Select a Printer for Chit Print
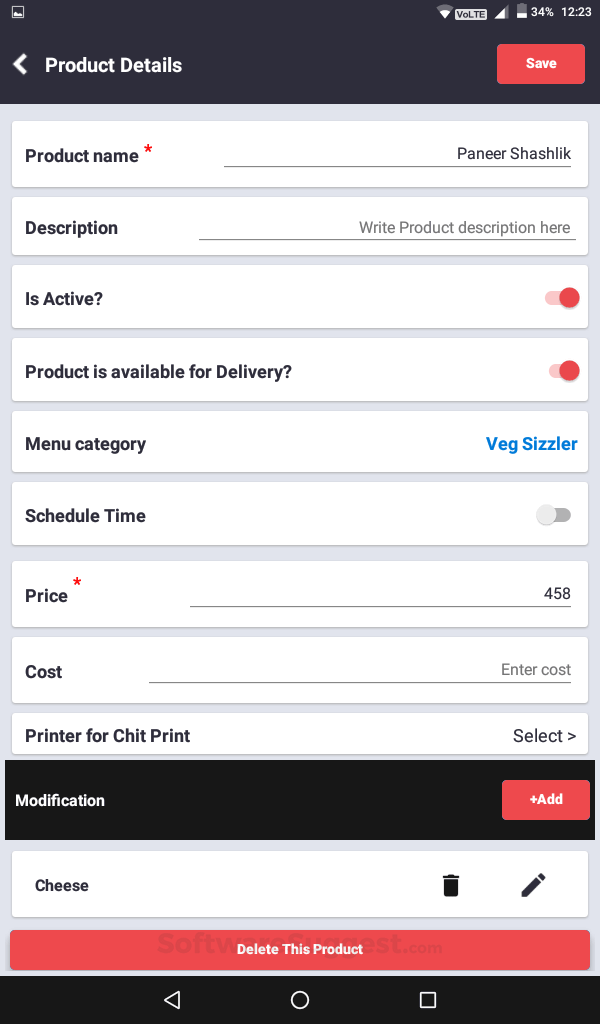 click(543, 735)
